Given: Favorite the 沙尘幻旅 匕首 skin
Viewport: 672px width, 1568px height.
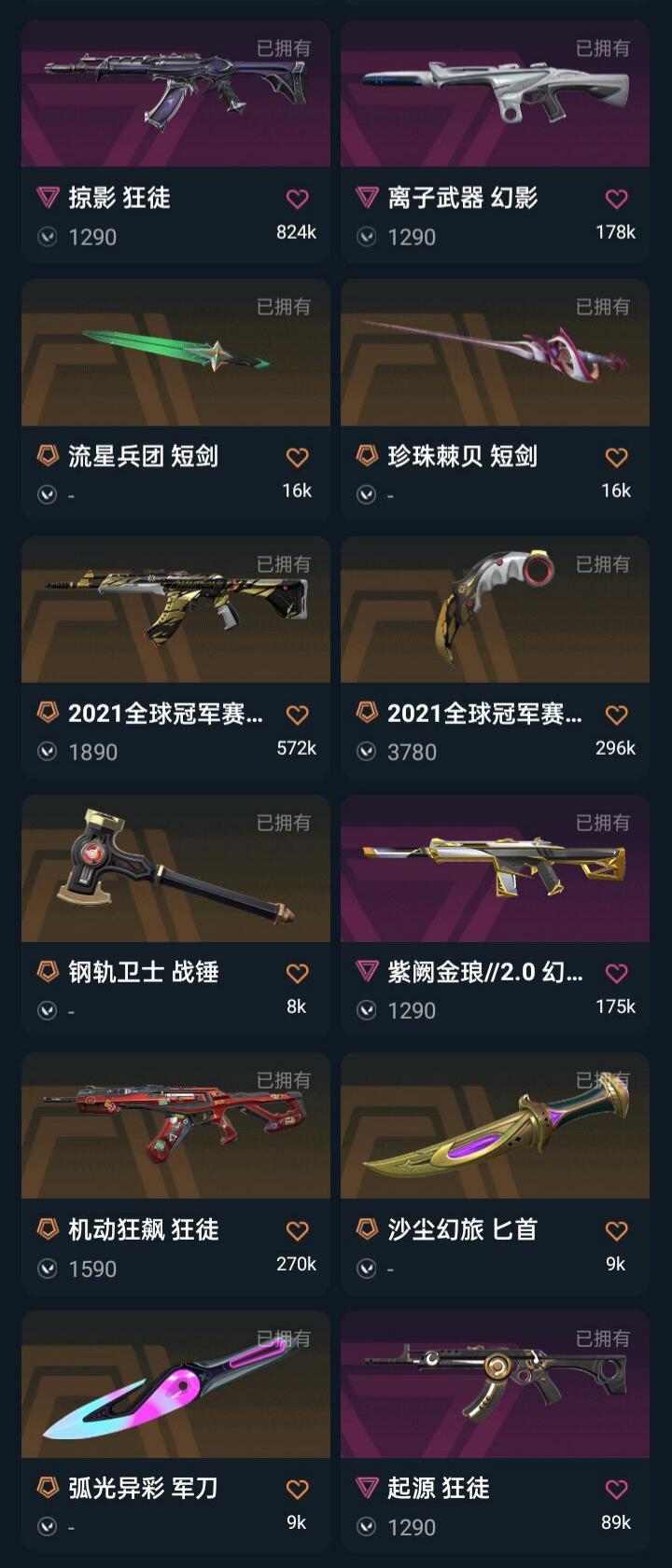Looking at the screenshot, I should coord(616,1231).
